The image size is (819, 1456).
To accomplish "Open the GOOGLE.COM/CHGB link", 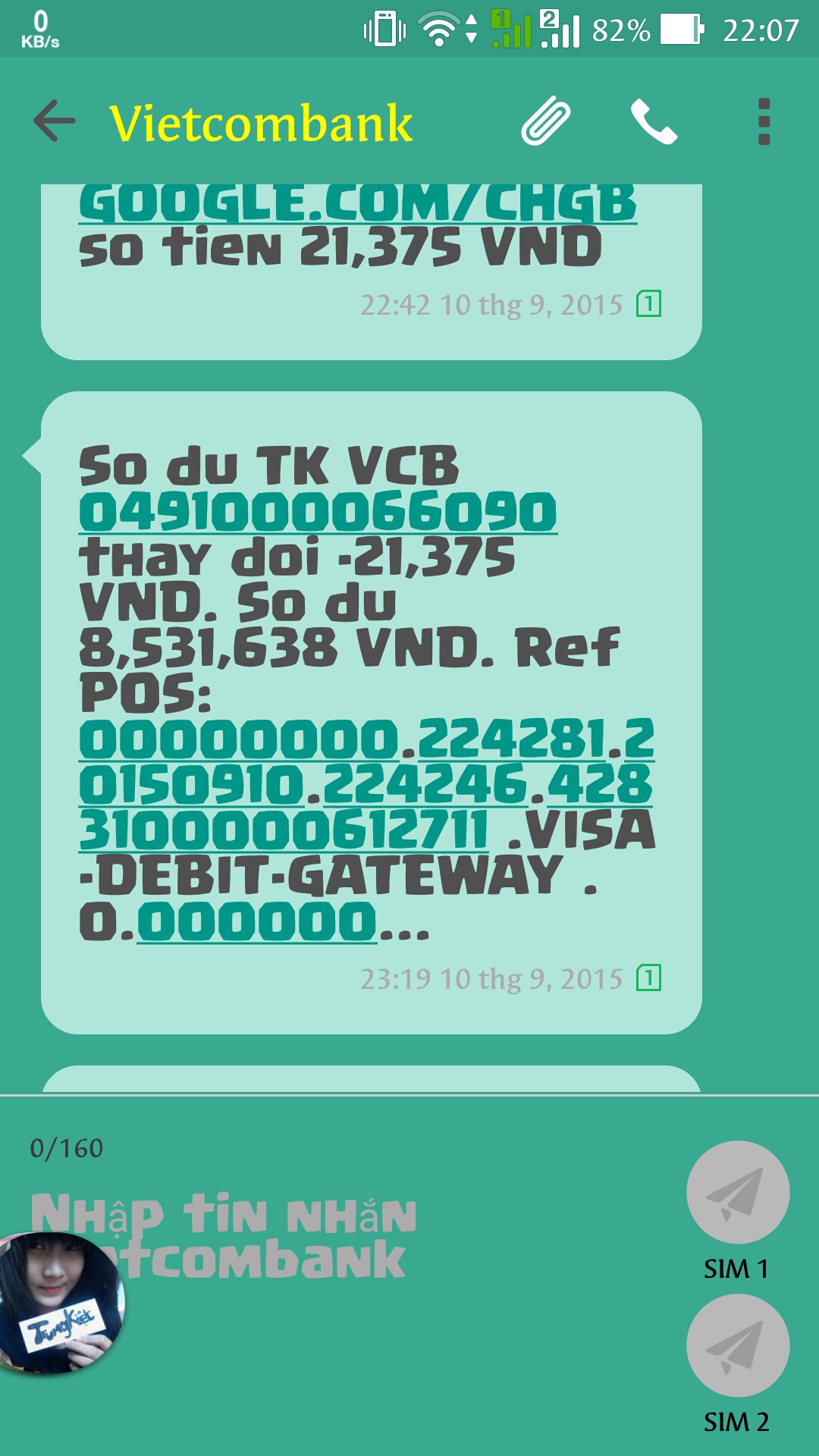I will 356,203.
